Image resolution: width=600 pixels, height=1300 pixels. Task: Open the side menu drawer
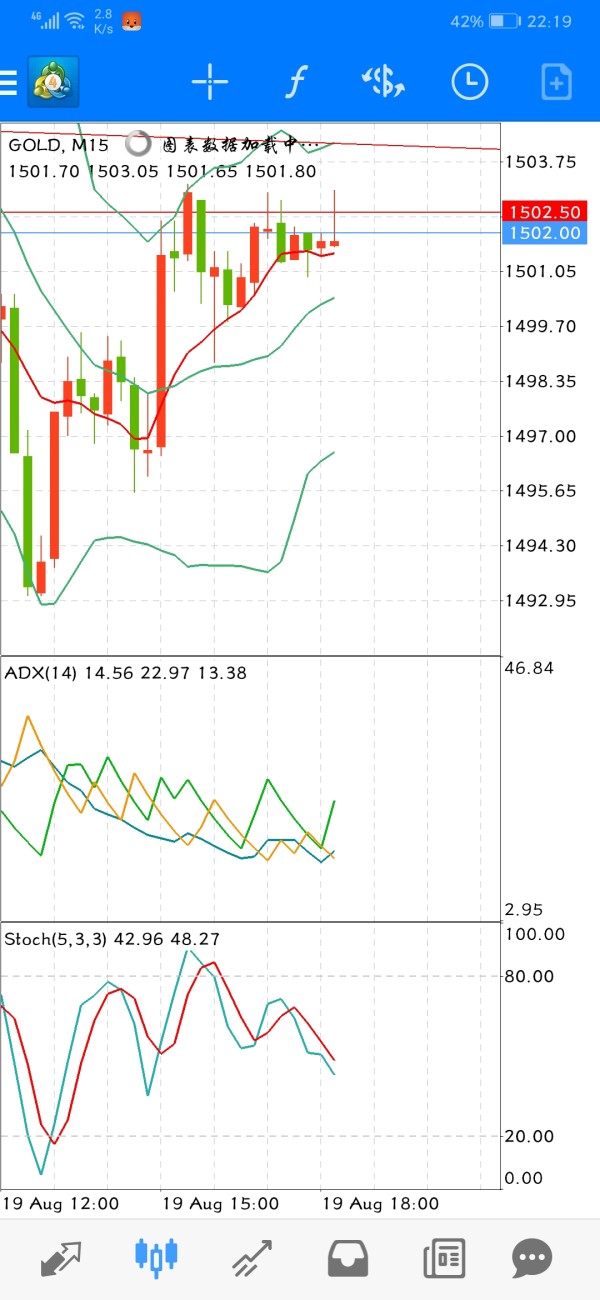click(x=10, y=82)
